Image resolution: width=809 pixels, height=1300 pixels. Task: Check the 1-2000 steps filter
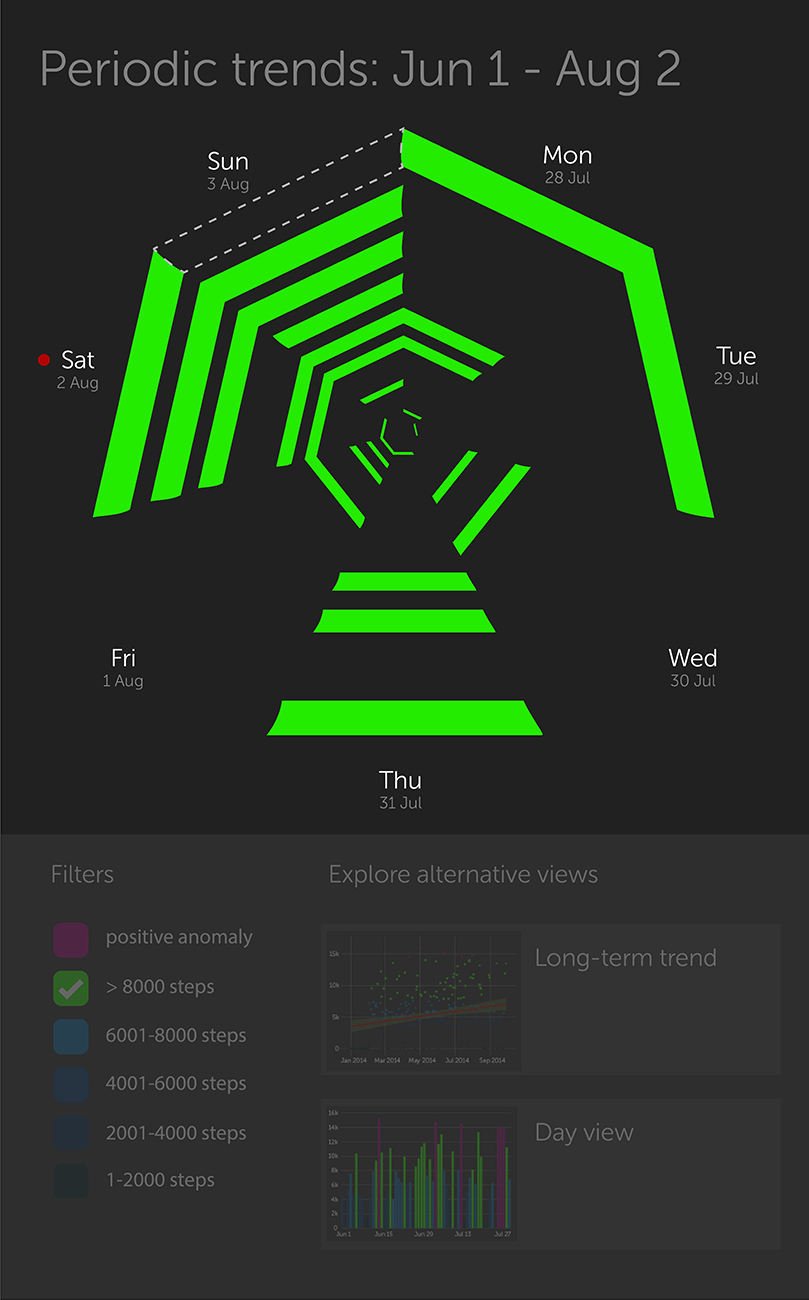point(71,1181)
